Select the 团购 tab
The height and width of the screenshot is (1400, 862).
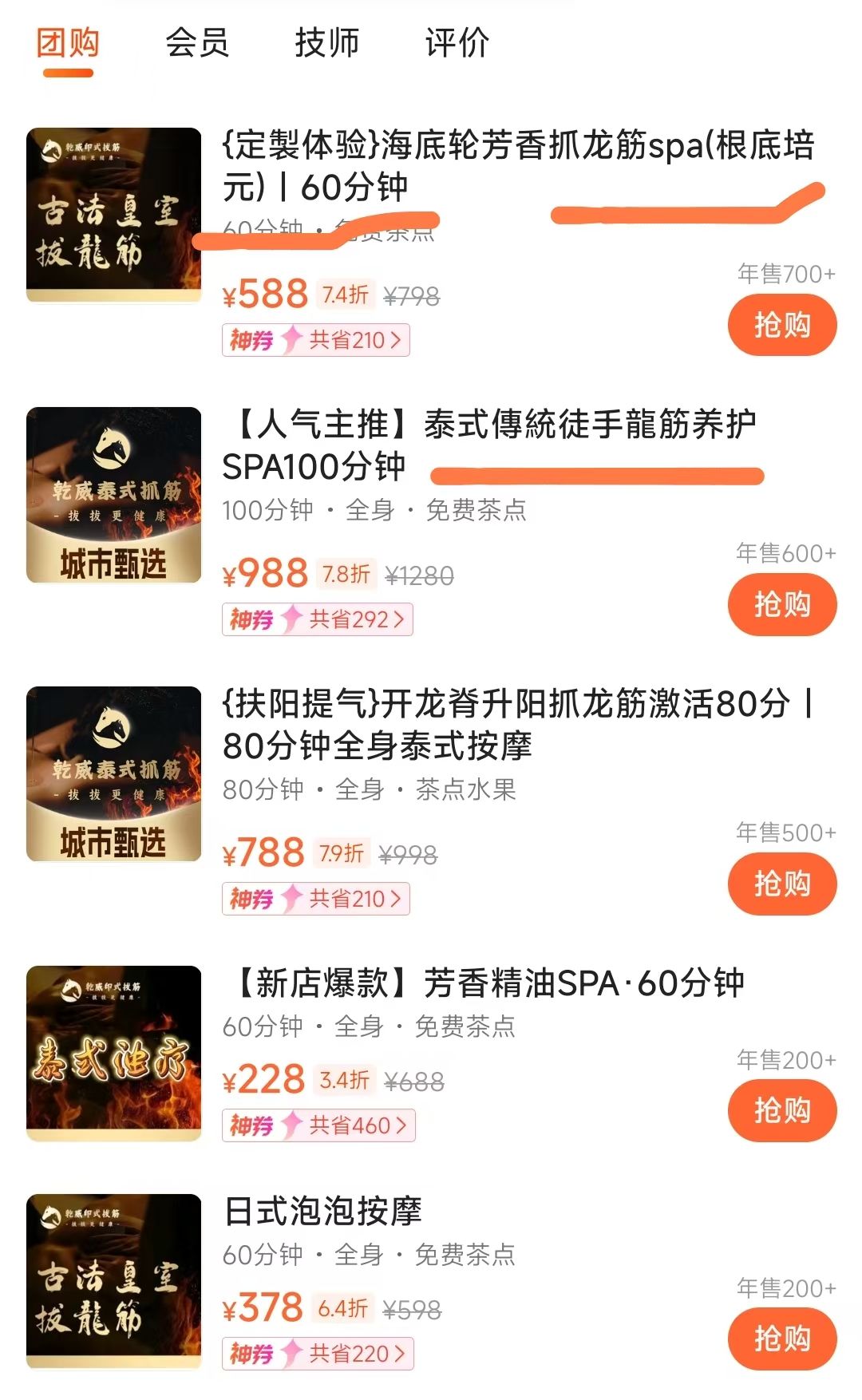pyautogui.click(x=68, y=42)
